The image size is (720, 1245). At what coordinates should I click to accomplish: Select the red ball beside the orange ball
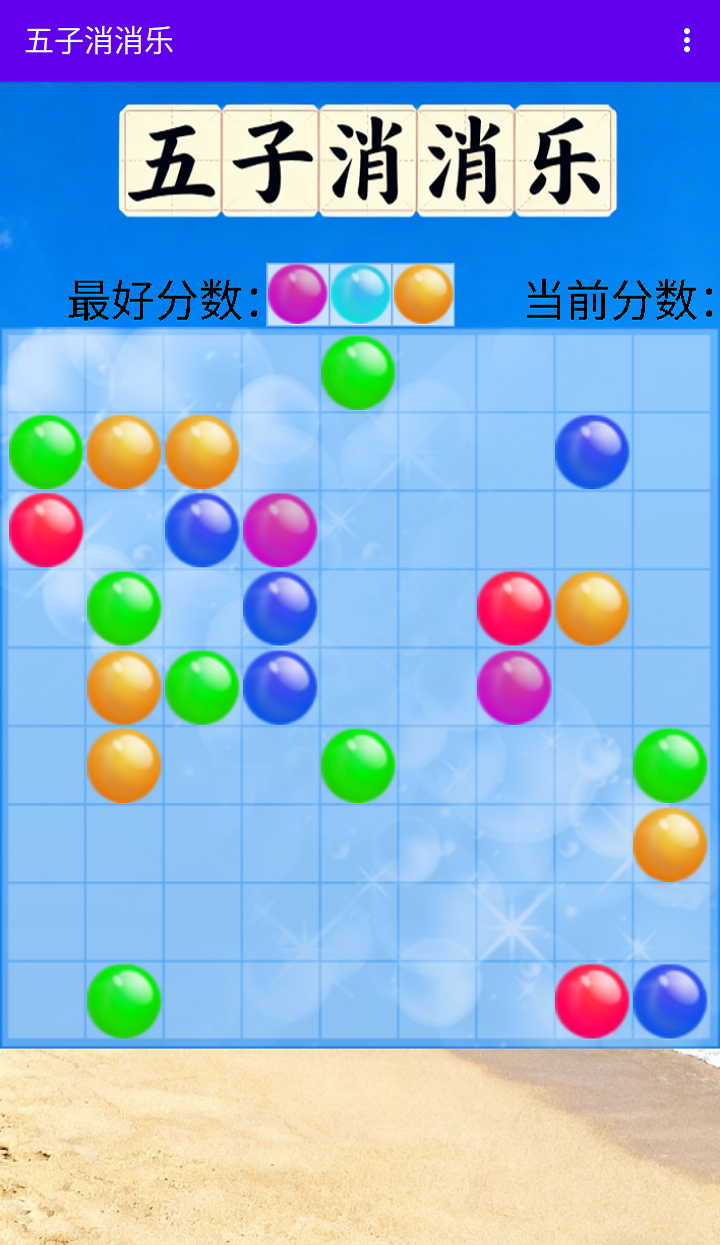click(x=514, y=608)
